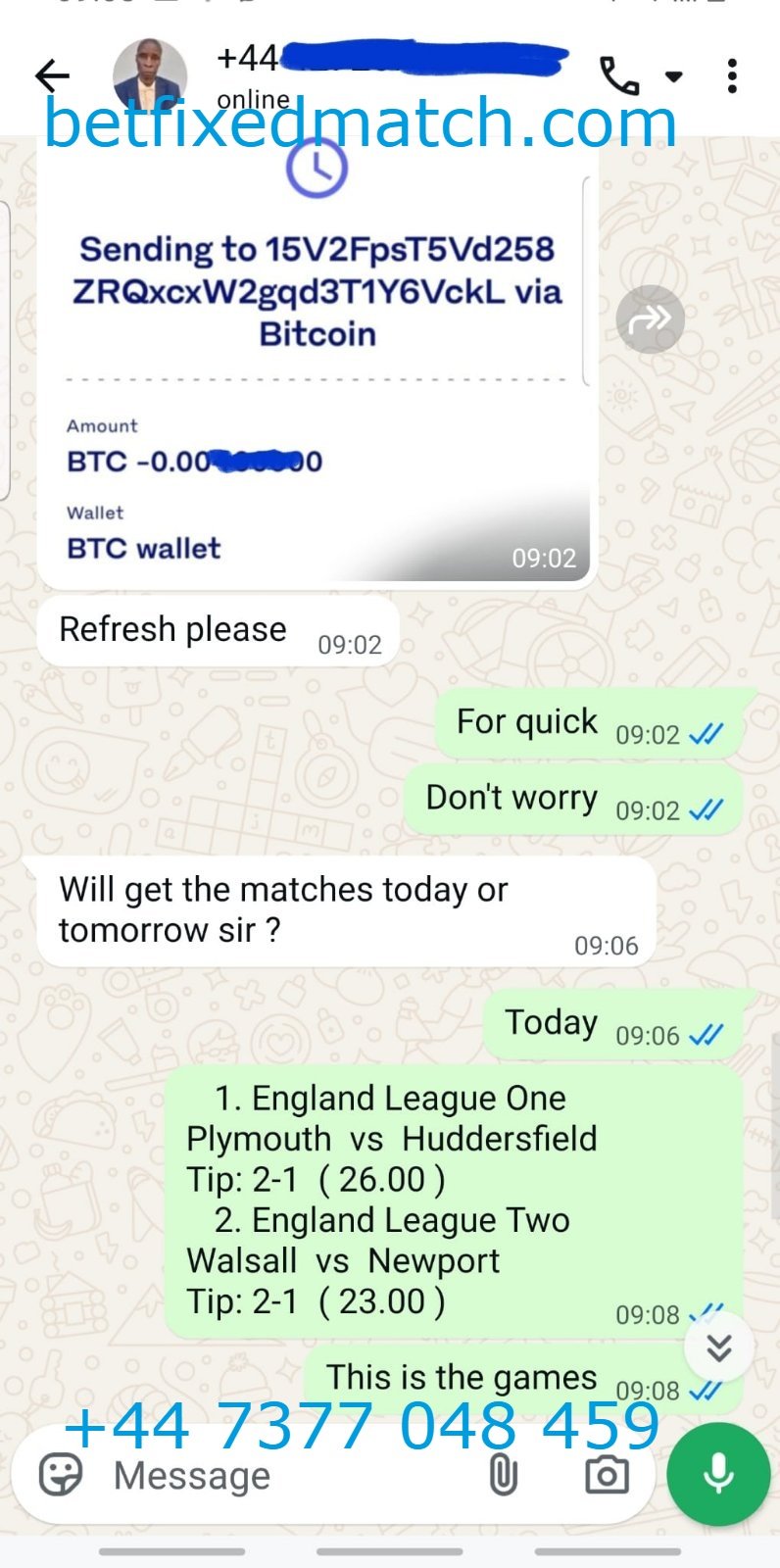Open the three-dot overflow menu
This screenshot has height=1568, width=780.
[732, 75]
